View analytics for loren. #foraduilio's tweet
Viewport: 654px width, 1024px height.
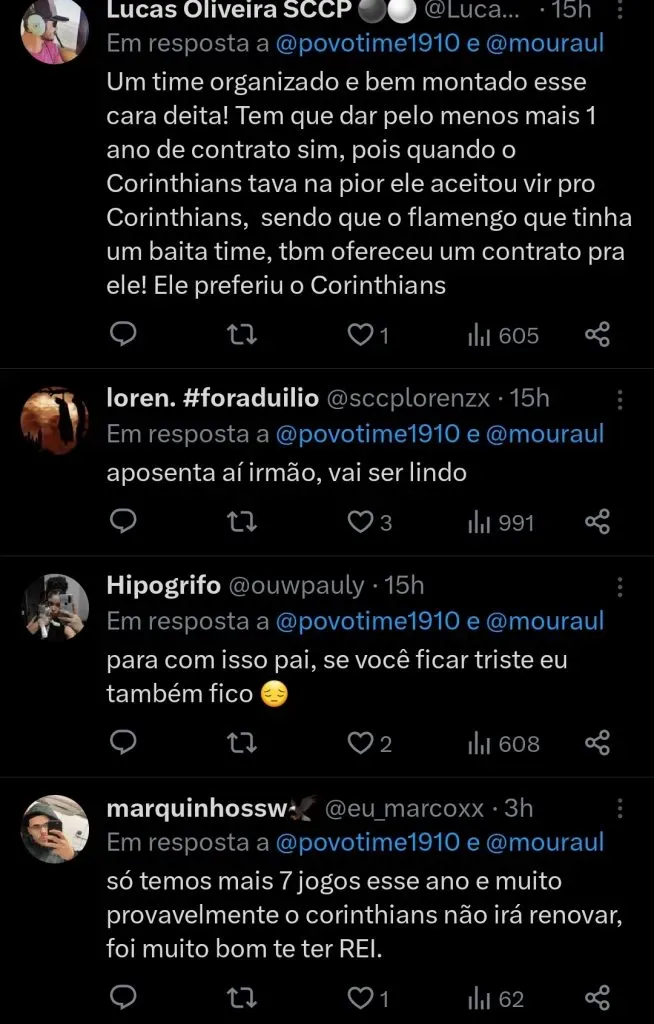pyautogui.click(x=501, y=522)
